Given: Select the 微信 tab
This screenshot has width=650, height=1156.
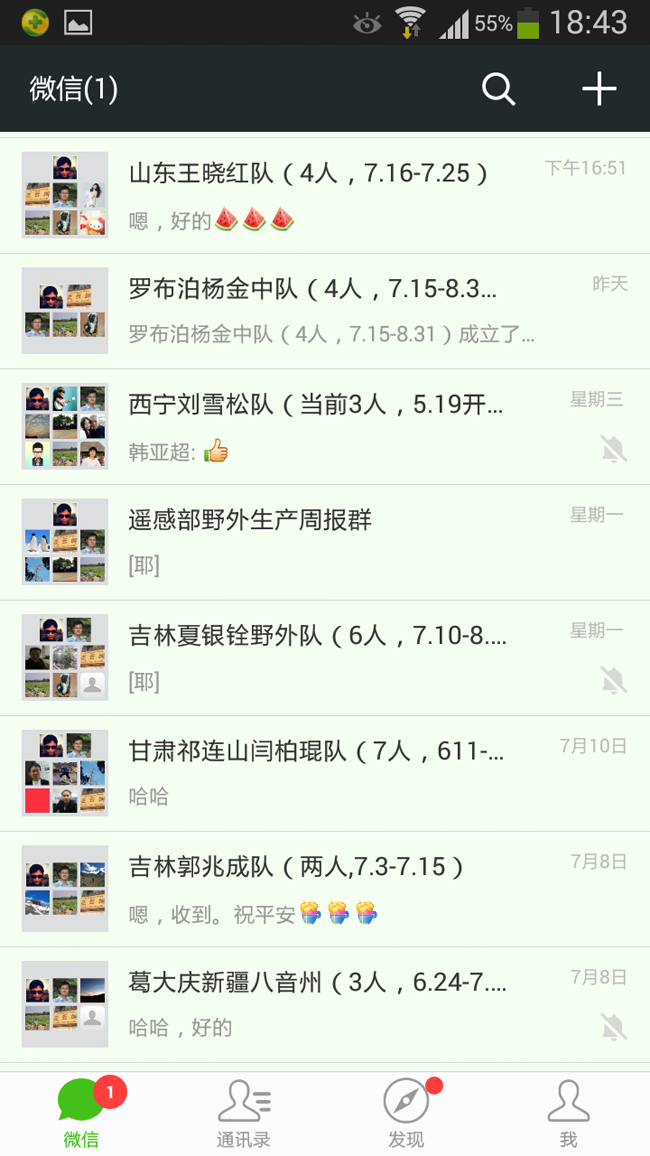Looking at the screenshot, I should (x=81, y=1113).
